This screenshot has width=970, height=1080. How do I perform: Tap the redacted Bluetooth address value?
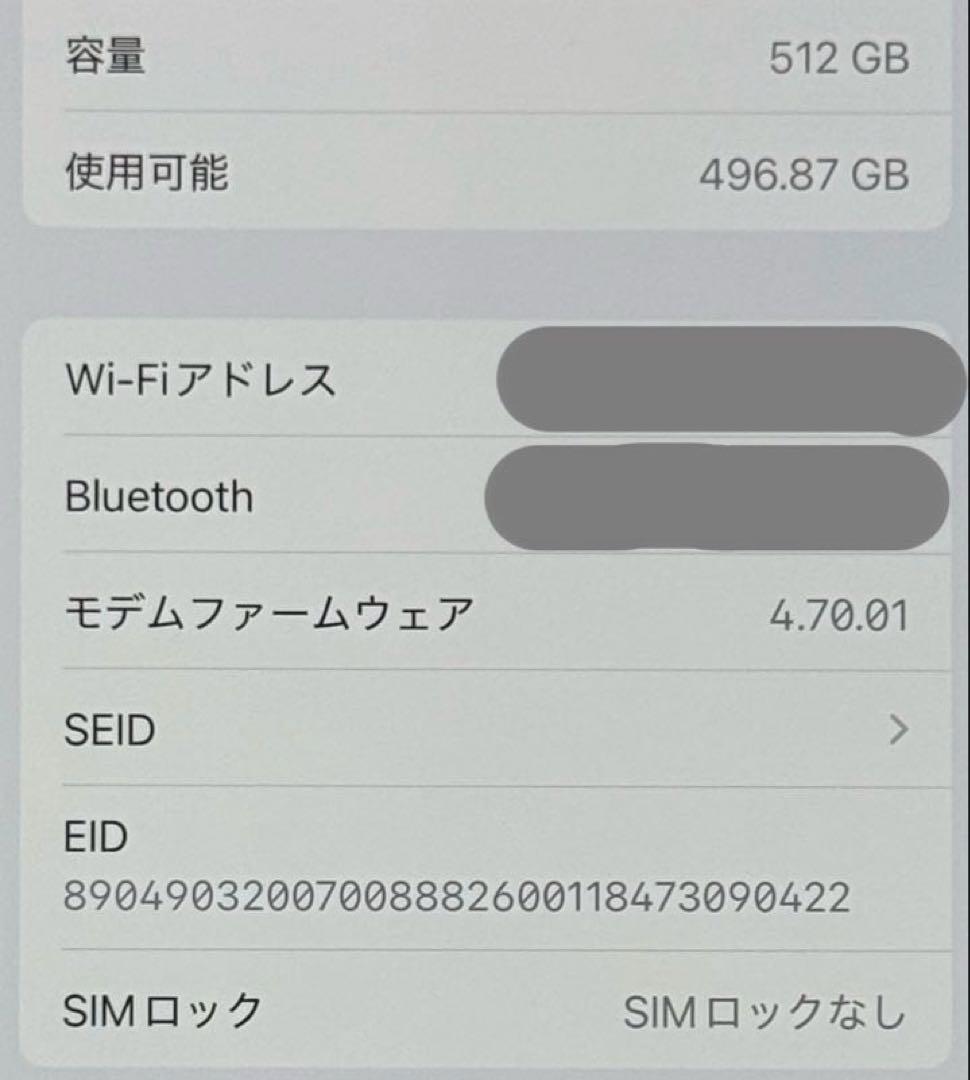click(720, 498)
